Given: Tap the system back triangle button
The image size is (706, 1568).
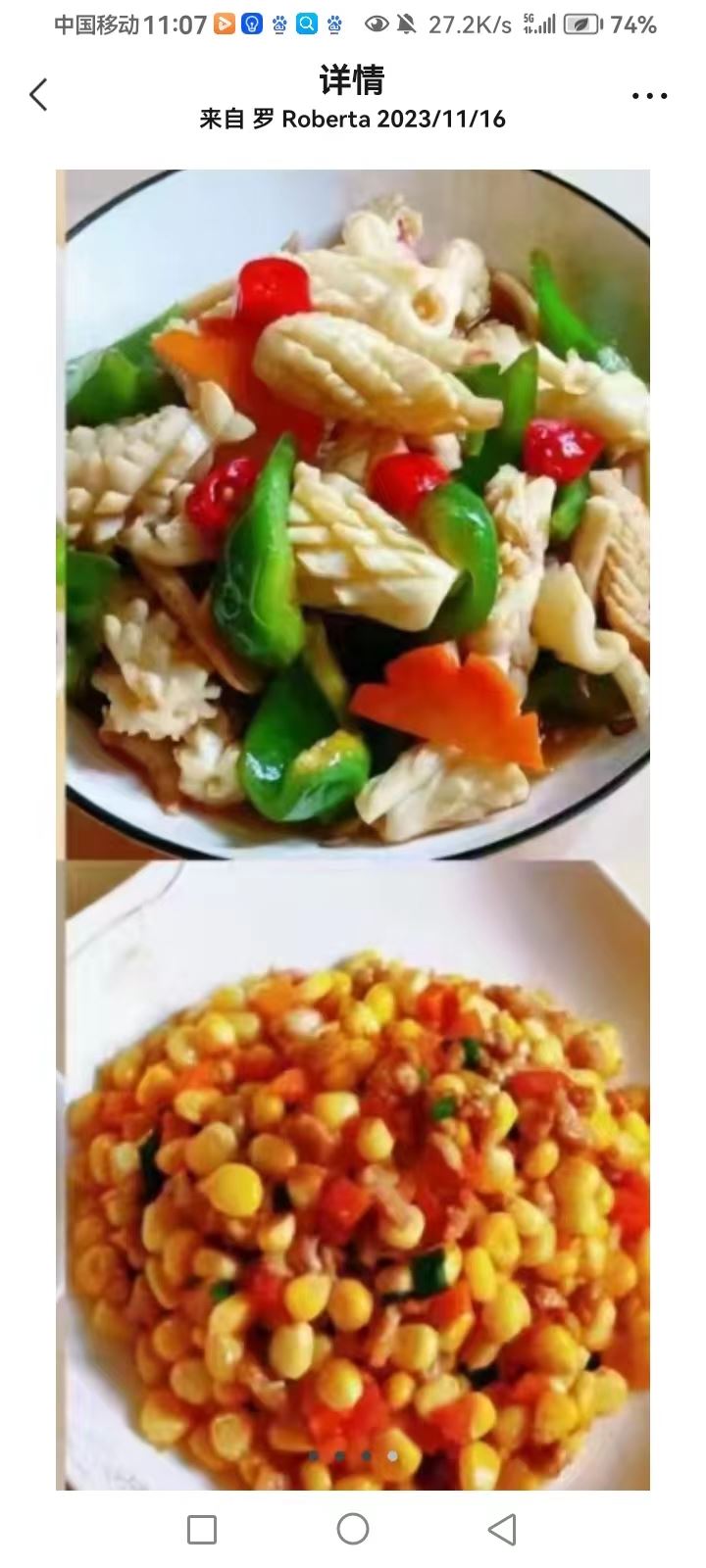Looking at the screenshot, I should 502,1529.
